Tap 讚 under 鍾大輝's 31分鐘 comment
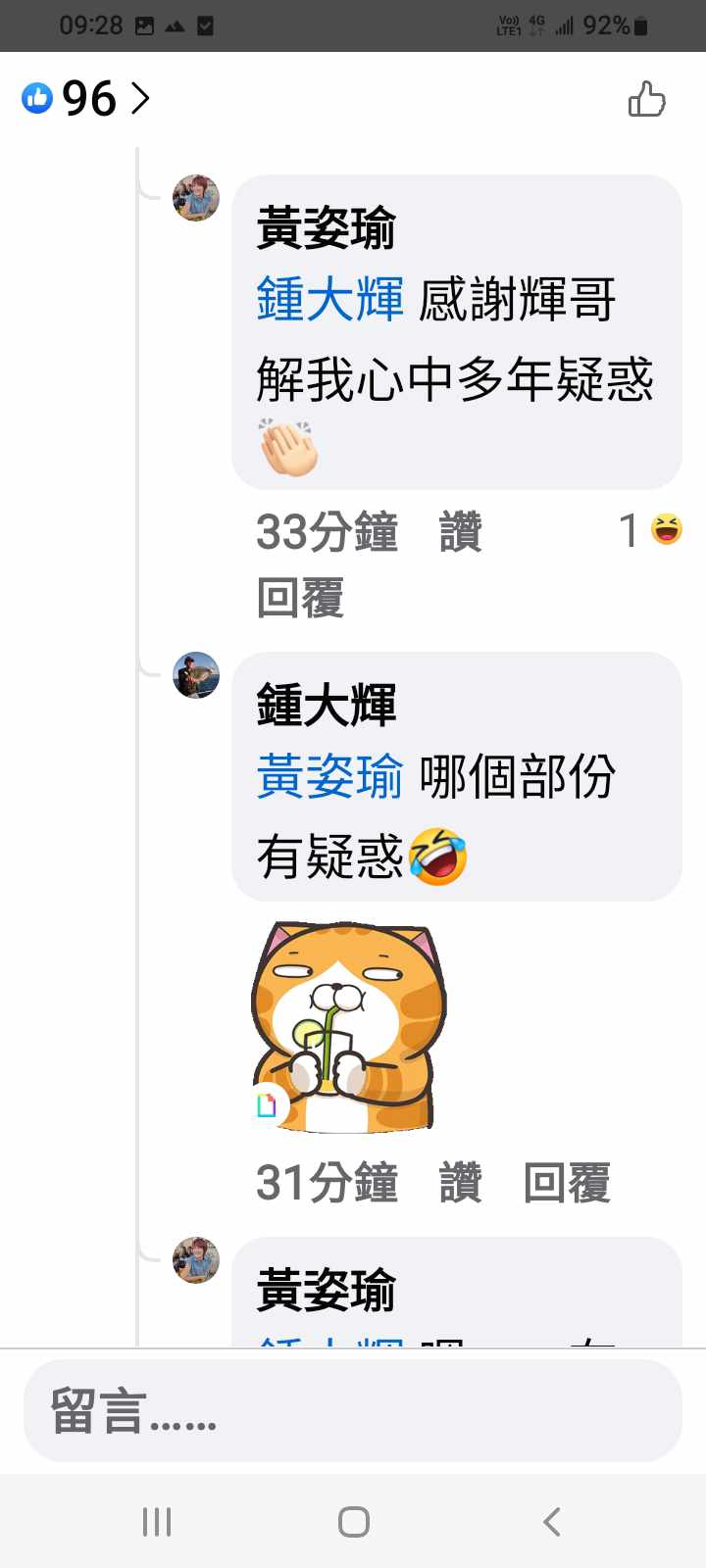This screenshot has height=1568, width=706. point(460,1182)
